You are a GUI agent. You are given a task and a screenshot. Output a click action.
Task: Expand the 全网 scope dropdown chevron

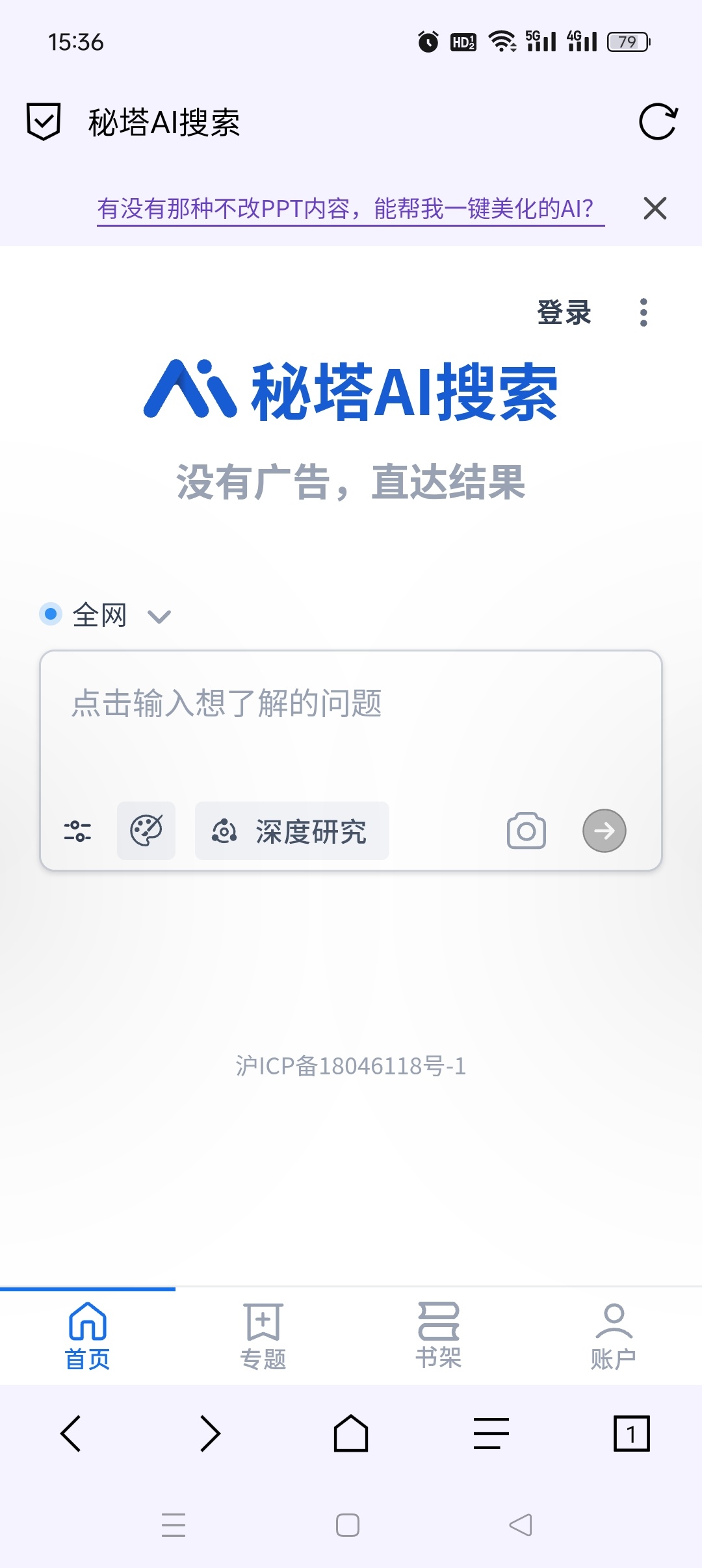tap(159, 616)
